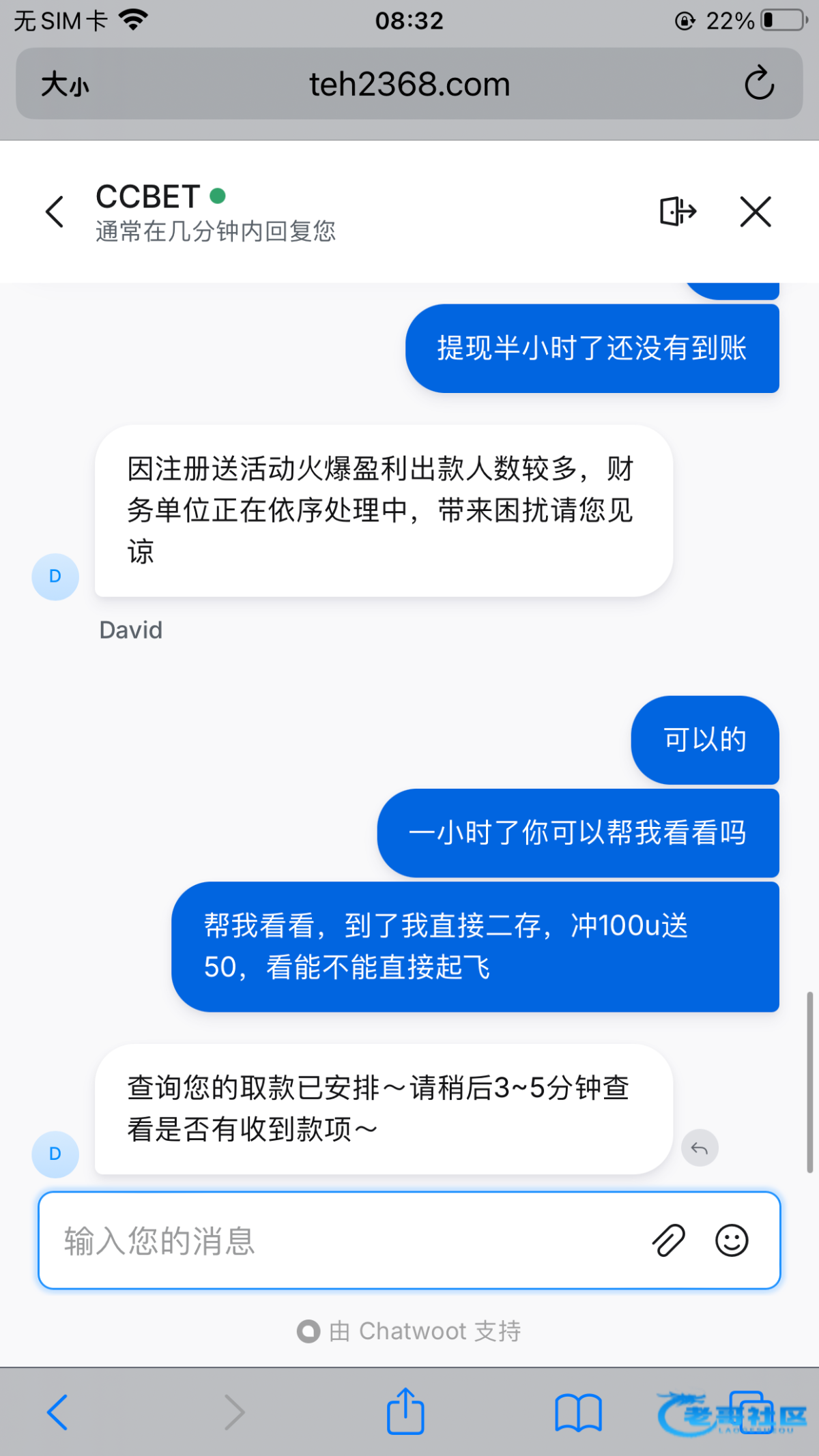The image size is (819, 1456).
Task: Open Safari bookmarks
Action: coord(578,1412)
